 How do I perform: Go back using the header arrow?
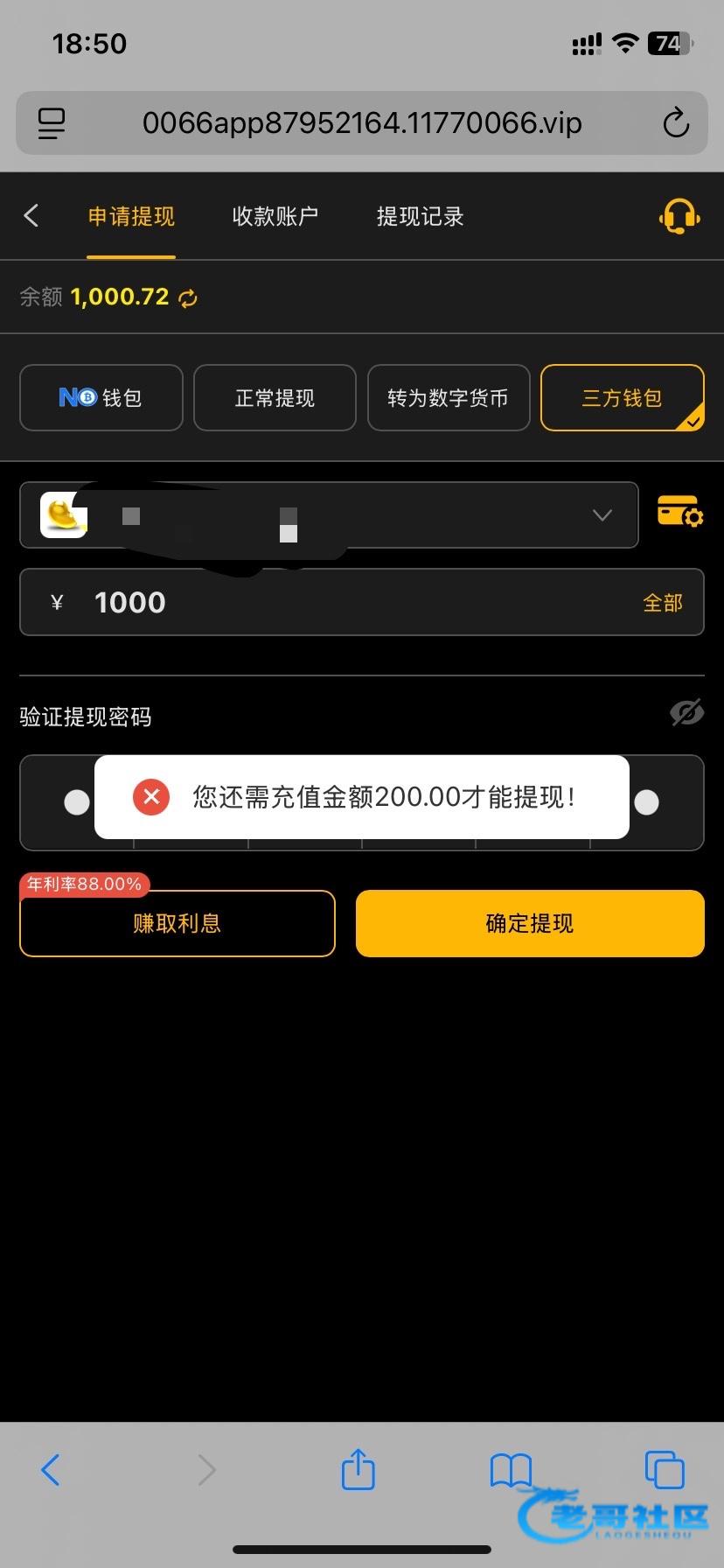(x=31, y=216)
